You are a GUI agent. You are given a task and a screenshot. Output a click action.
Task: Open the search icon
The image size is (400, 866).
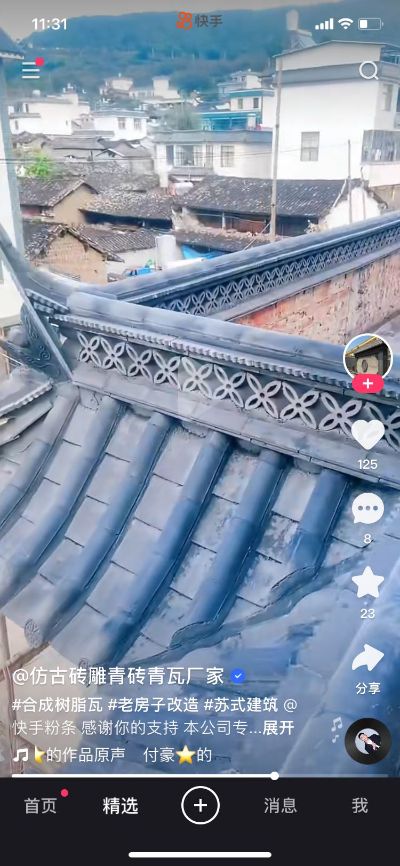click(369, 70)
